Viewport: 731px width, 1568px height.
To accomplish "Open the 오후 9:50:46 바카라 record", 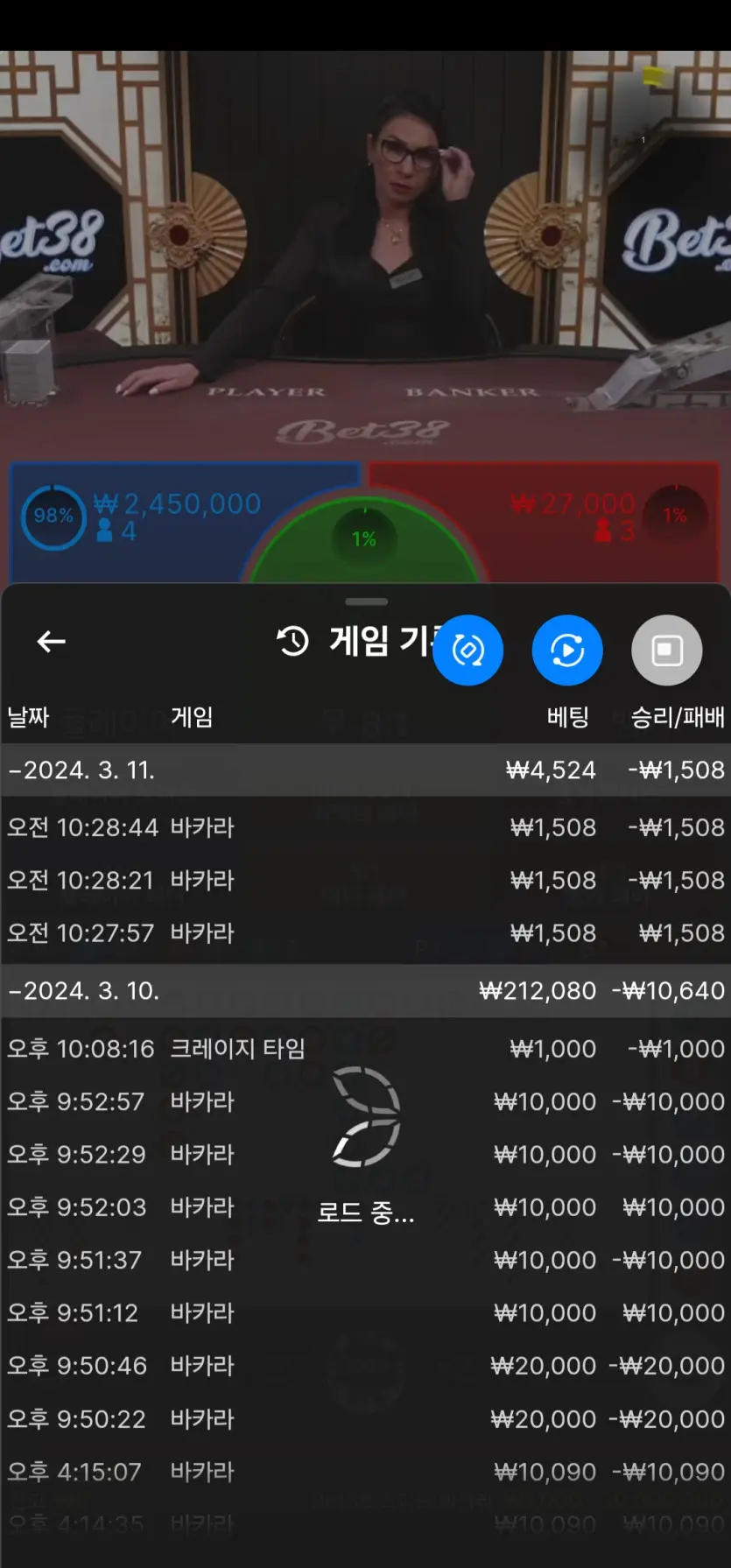I will 365,1366.
